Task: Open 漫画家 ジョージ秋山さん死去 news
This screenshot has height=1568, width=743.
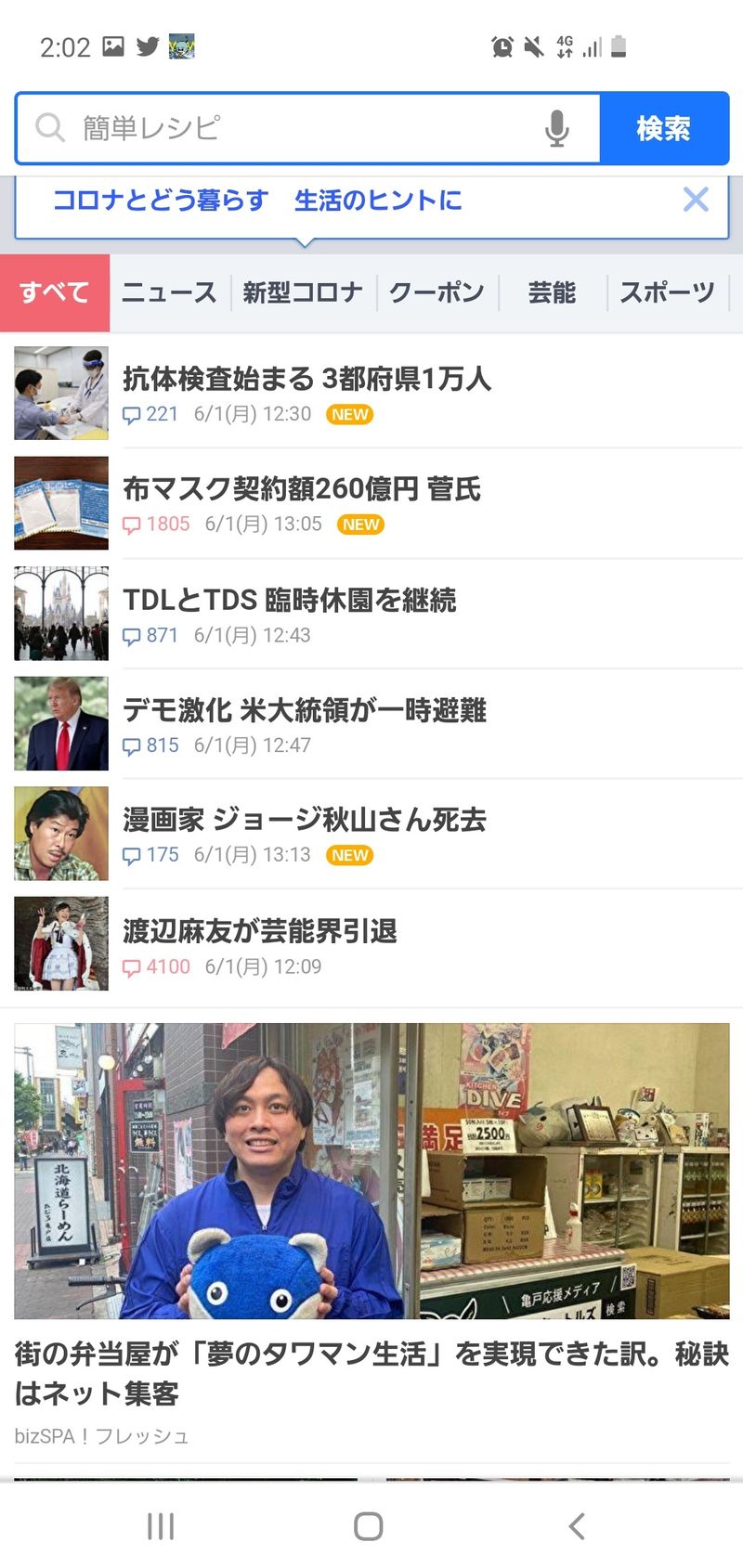Action: point(305,820)
